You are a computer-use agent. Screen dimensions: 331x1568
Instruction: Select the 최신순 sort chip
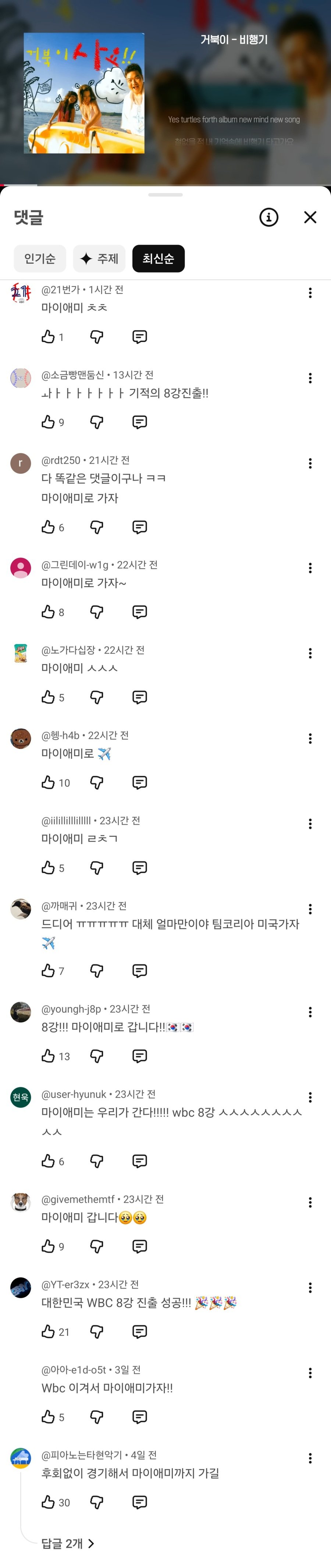coord(158,259)
